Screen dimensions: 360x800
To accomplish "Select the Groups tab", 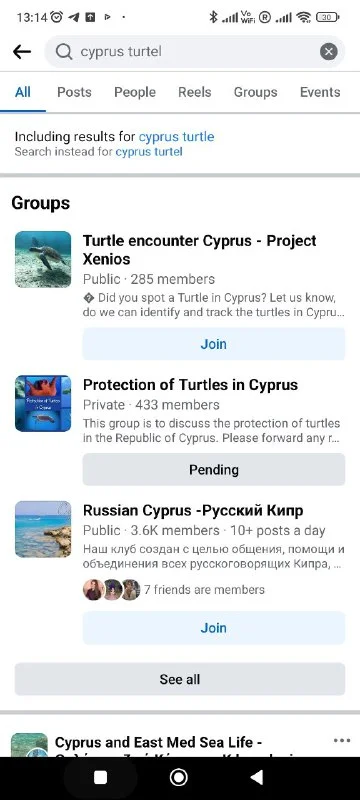I will [x=255, y=92].
